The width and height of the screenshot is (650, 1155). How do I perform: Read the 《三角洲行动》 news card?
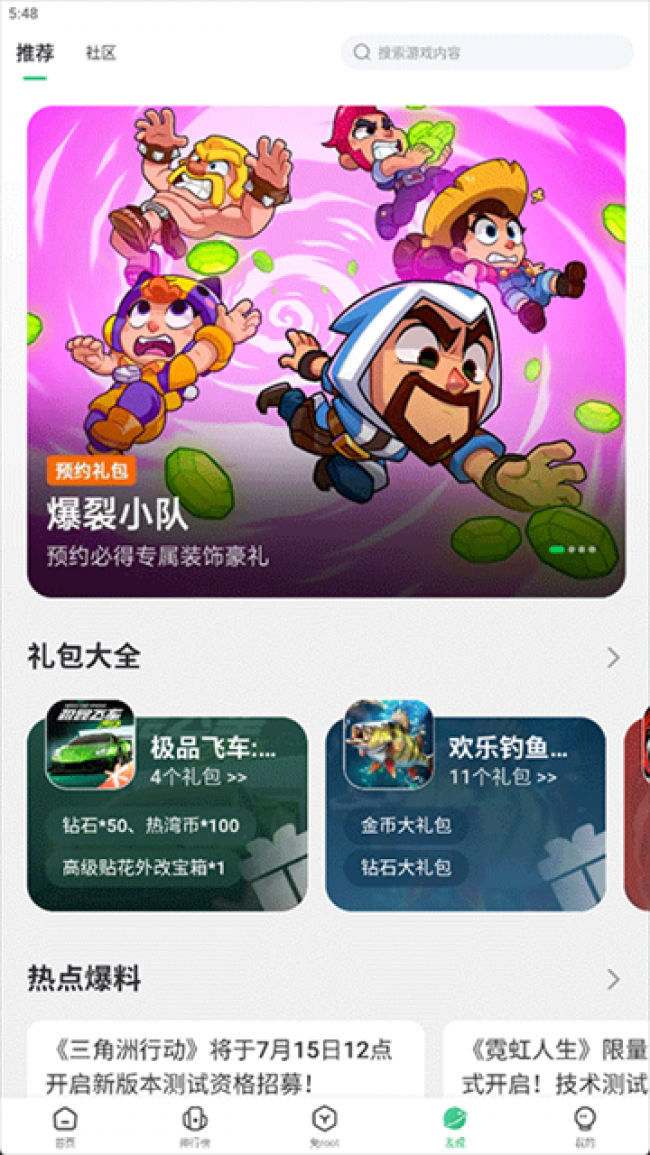click(x=225, y=1063)
